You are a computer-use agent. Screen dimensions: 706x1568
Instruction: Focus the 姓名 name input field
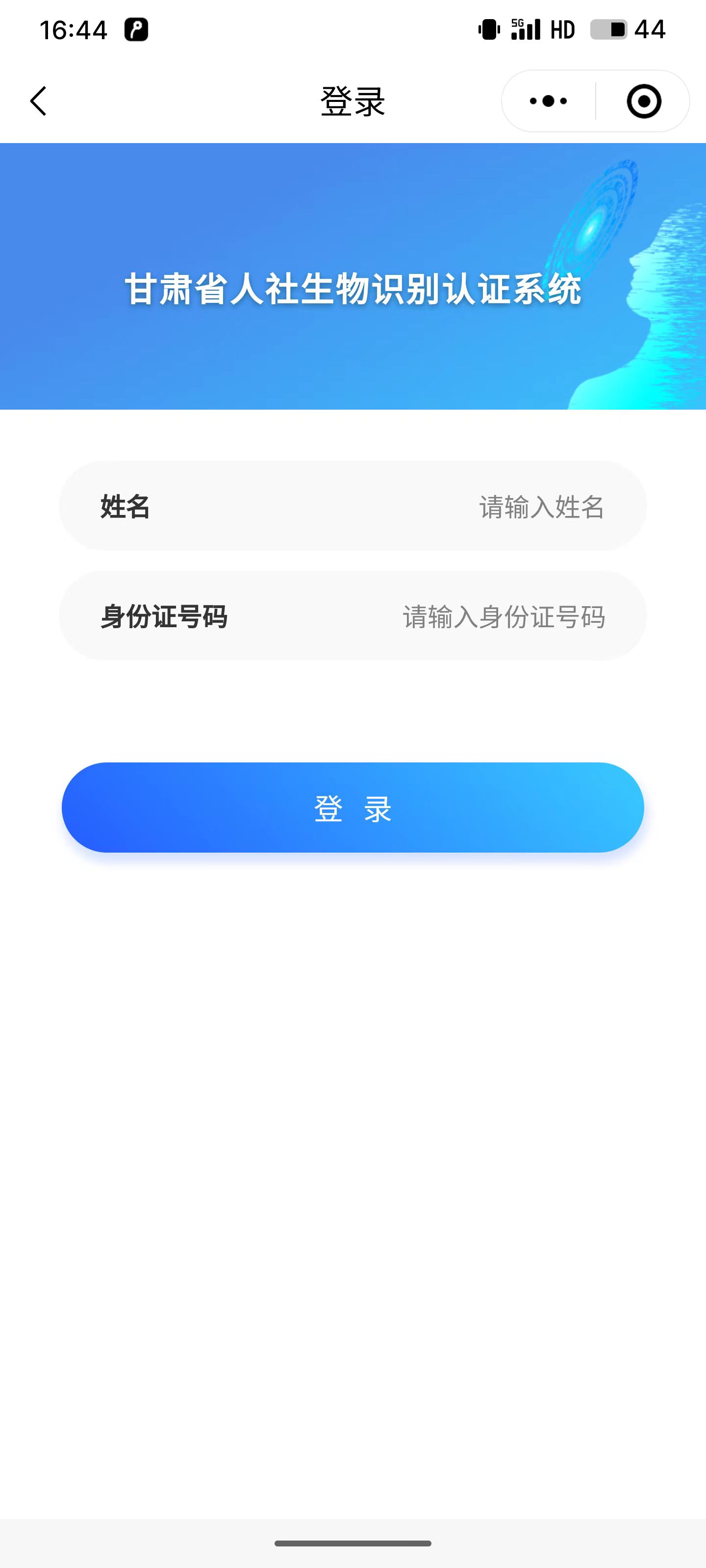427,507
